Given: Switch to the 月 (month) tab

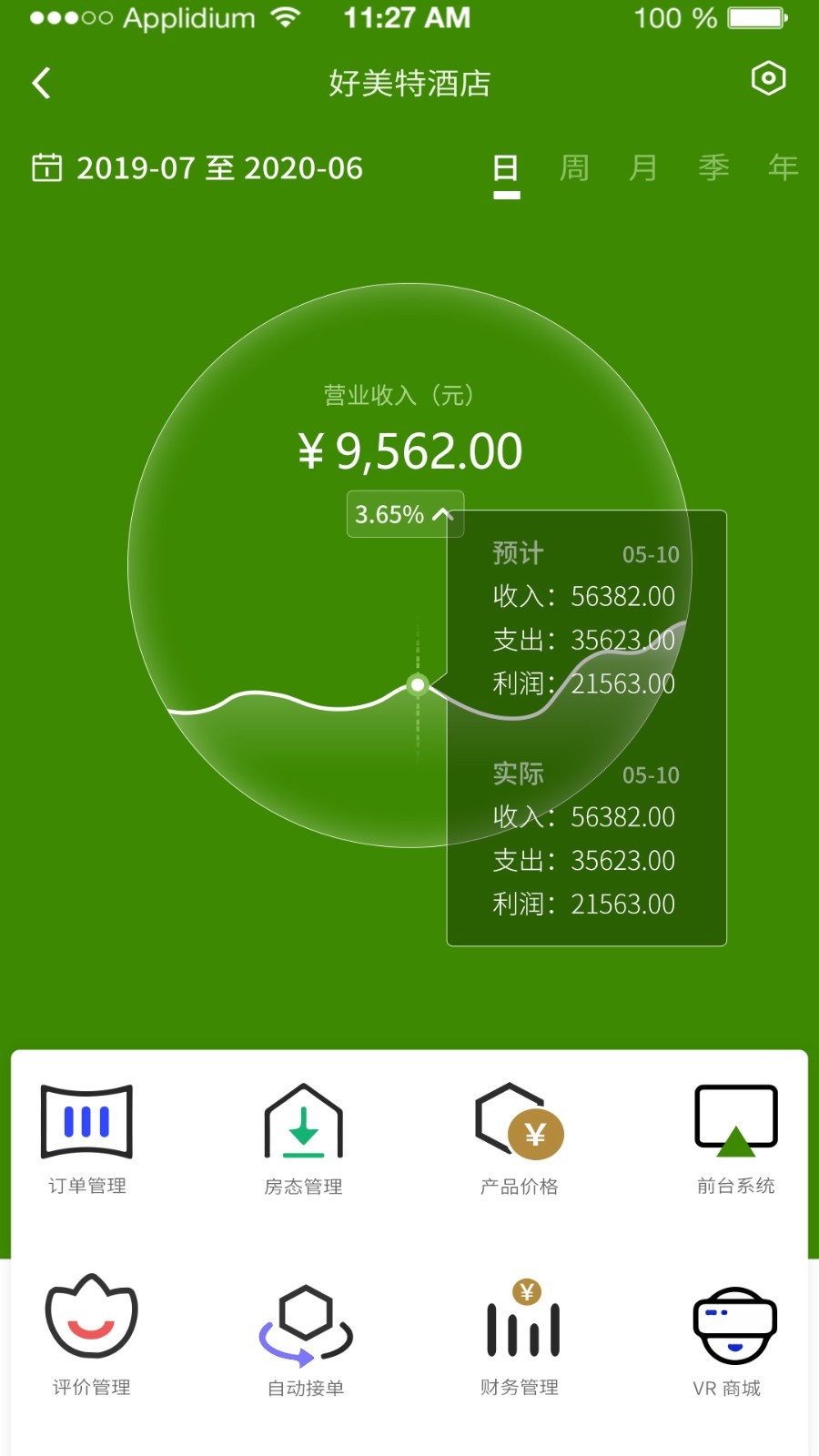Looking at the screenshot, I should click(x=643, y=168).
